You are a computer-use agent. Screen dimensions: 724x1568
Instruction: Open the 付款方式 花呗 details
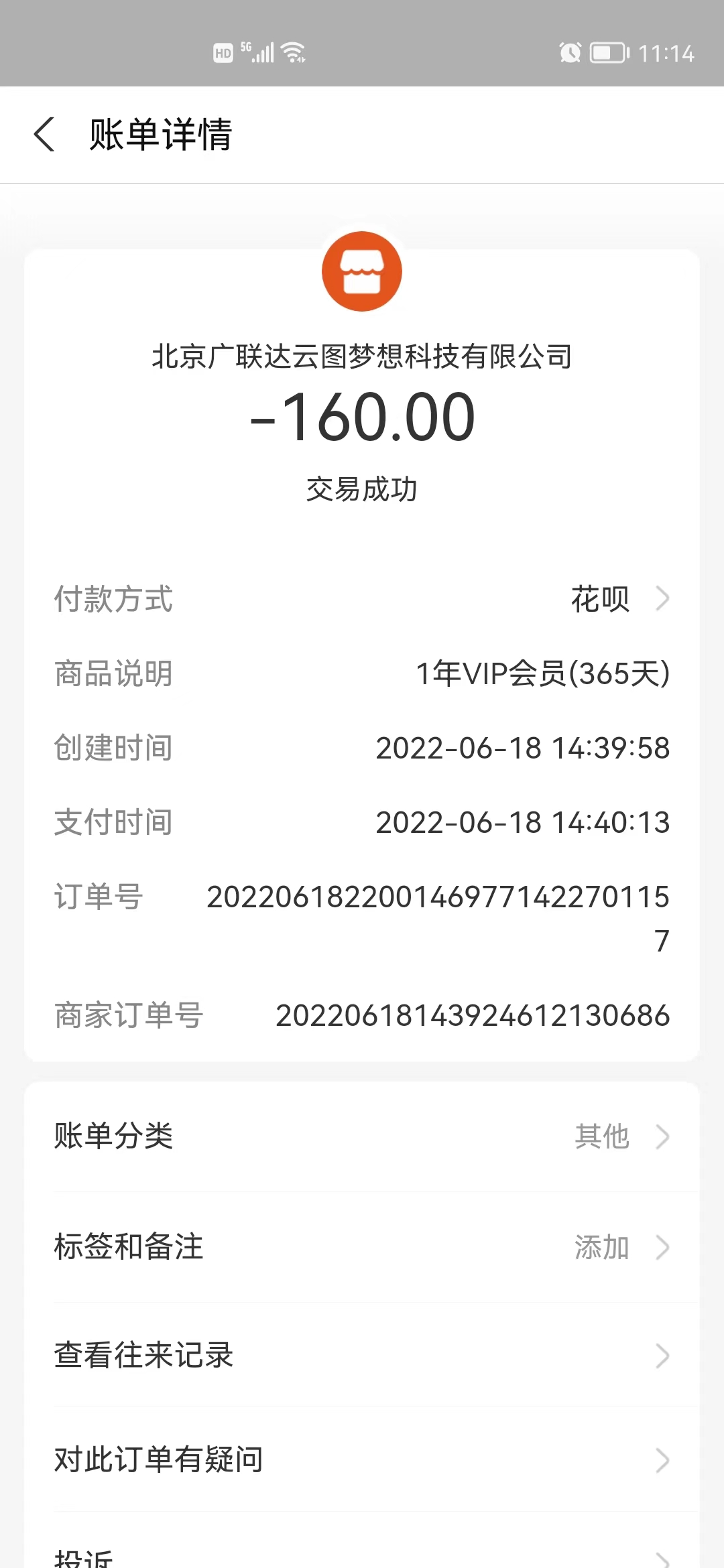point(618,599)
